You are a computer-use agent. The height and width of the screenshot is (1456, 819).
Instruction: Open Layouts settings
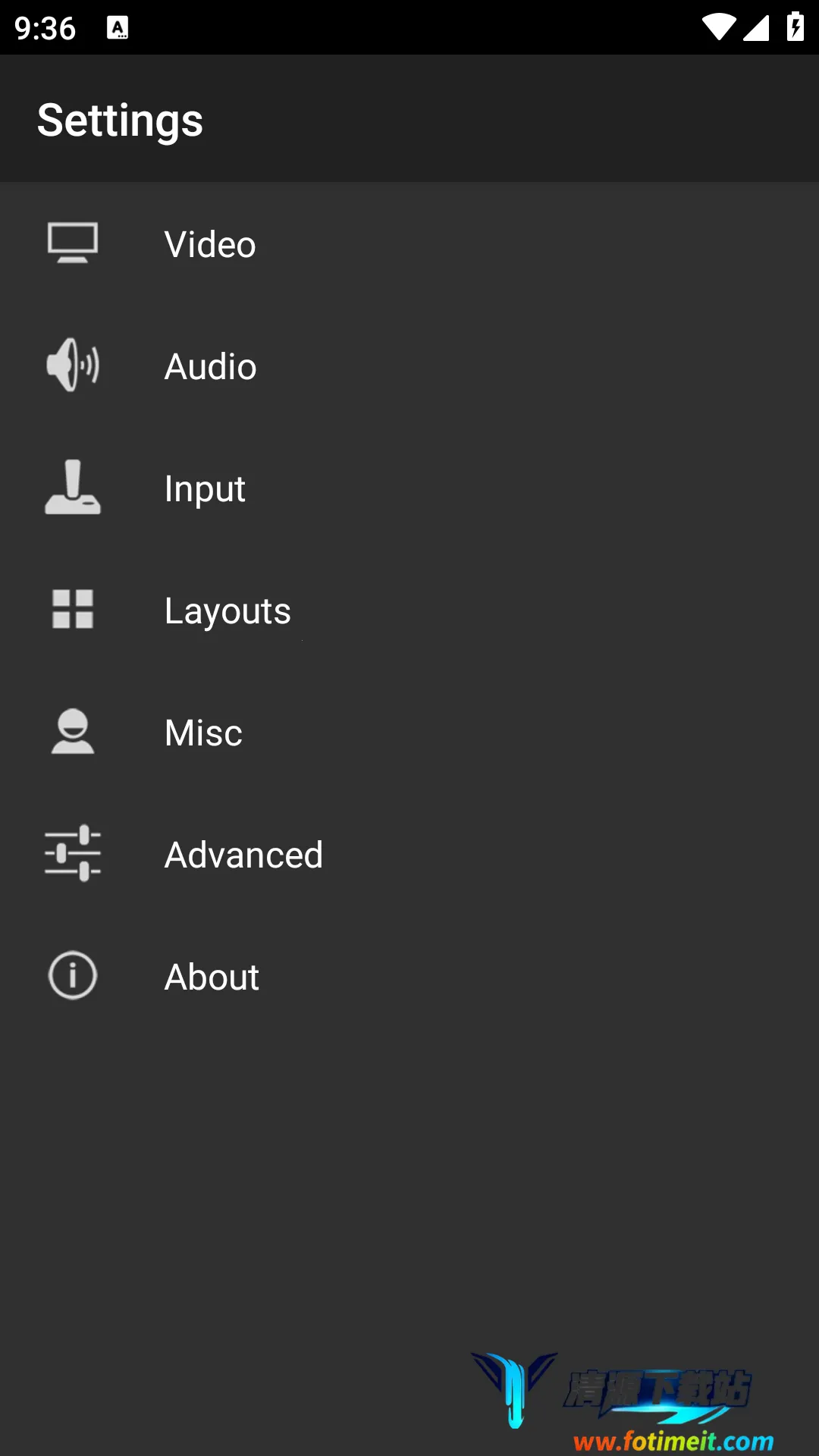[x=227, y=610]
